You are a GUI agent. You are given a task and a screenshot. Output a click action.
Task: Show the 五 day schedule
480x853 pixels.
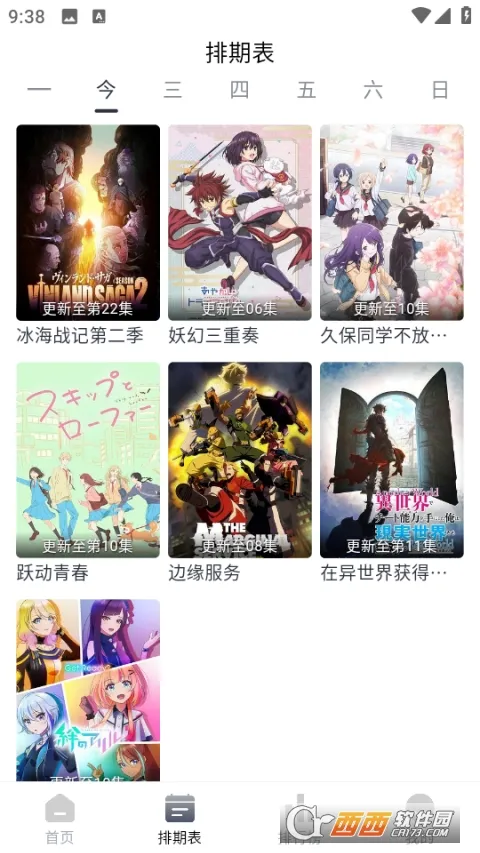[x=306, y=90]
